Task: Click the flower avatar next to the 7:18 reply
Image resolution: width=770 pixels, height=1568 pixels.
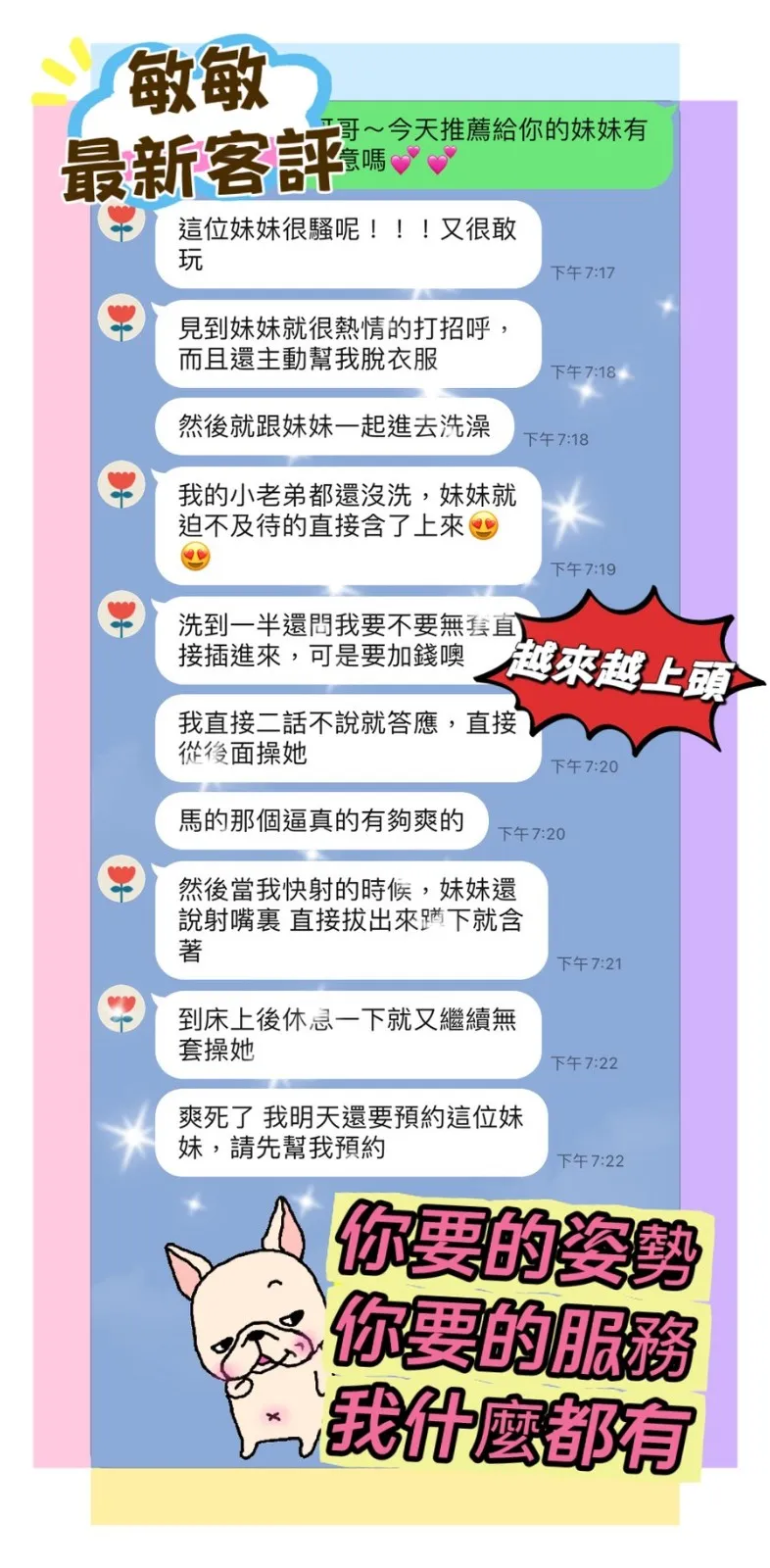Action: click(x=120, y=318)
